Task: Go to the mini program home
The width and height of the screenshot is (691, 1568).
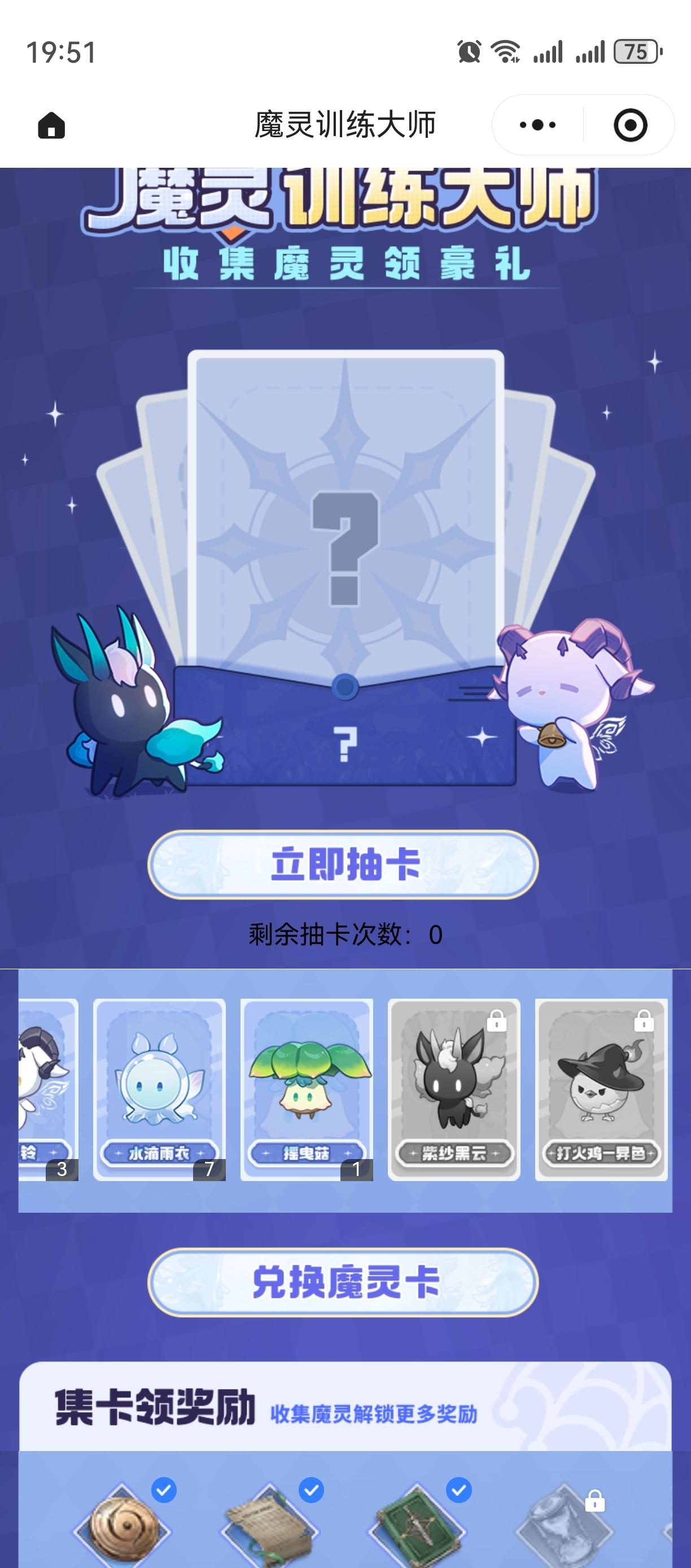Action: [51, 125]
